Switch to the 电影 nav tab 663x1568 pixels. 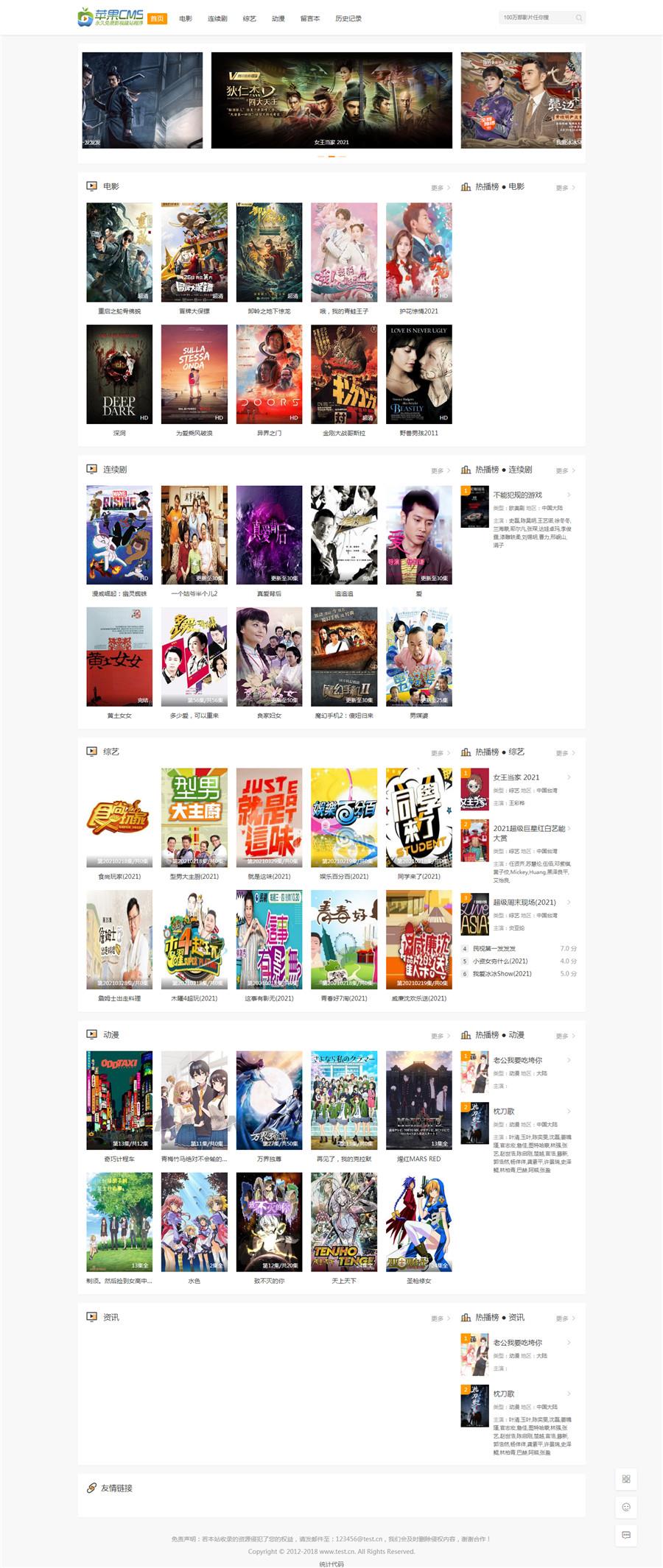[186, 18]
